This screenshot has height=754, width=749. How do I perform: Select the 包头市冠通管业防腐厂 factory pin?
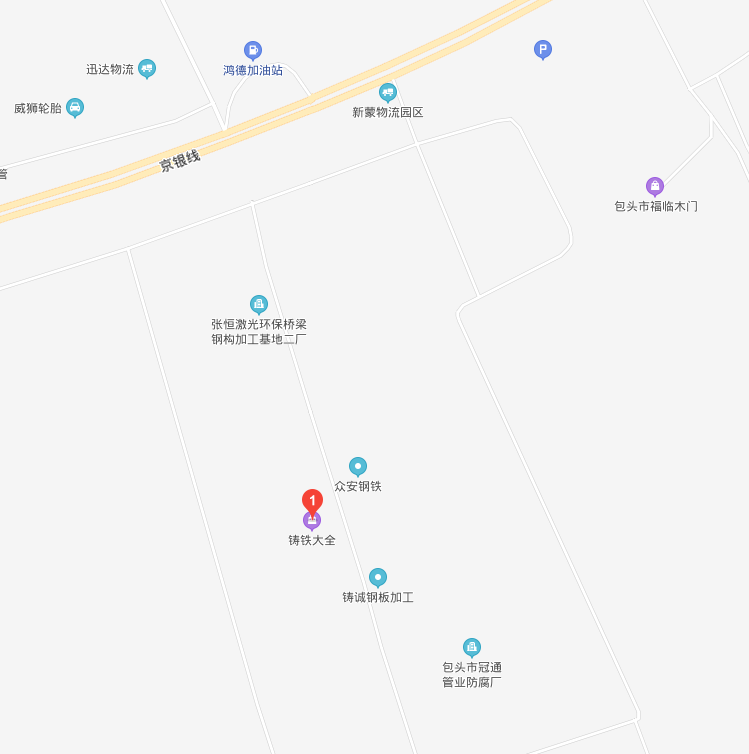tap(469, 647)
